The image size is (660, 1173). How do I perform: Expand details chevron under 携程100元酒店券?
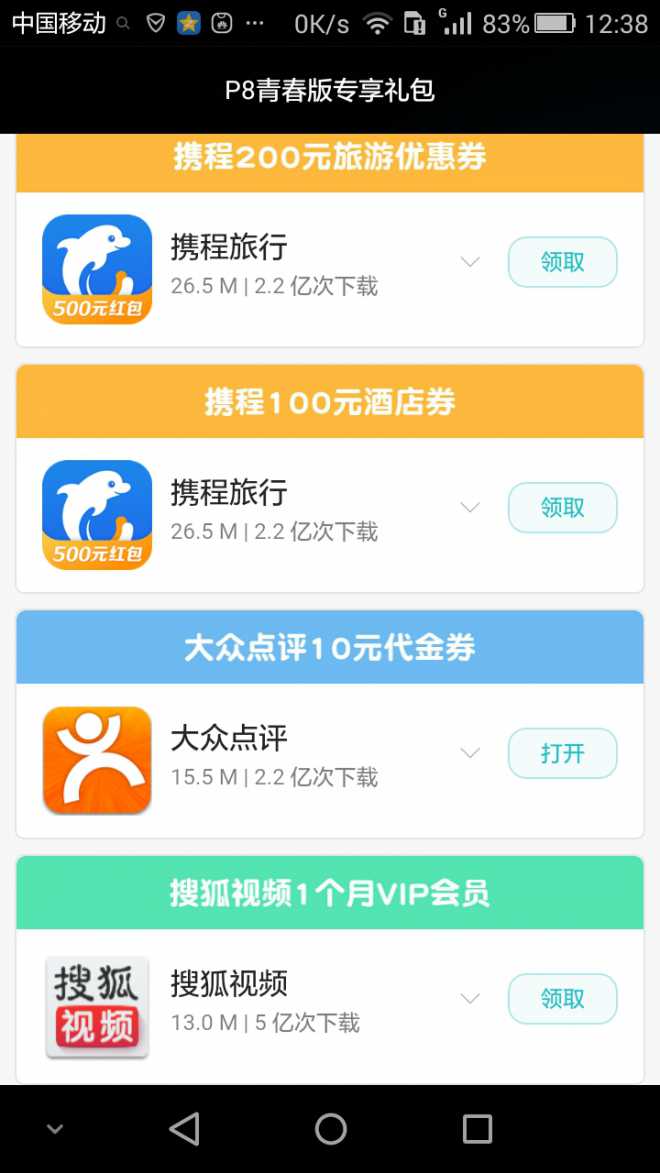pyautogui.click(x=470, y=507)
